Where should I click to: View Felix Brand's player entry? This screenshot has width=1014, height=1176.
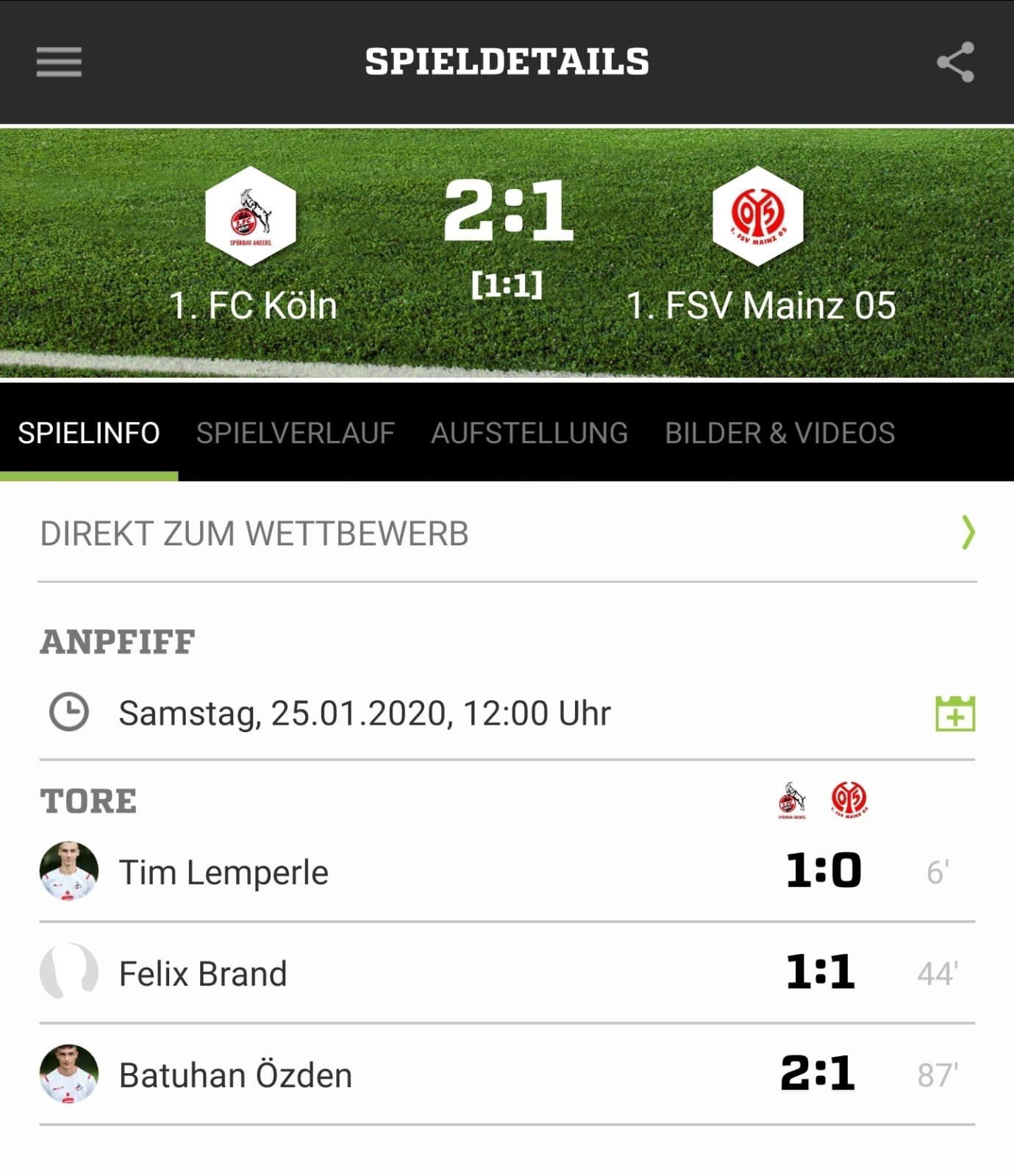pyautogui.click(x=203, y=974)
